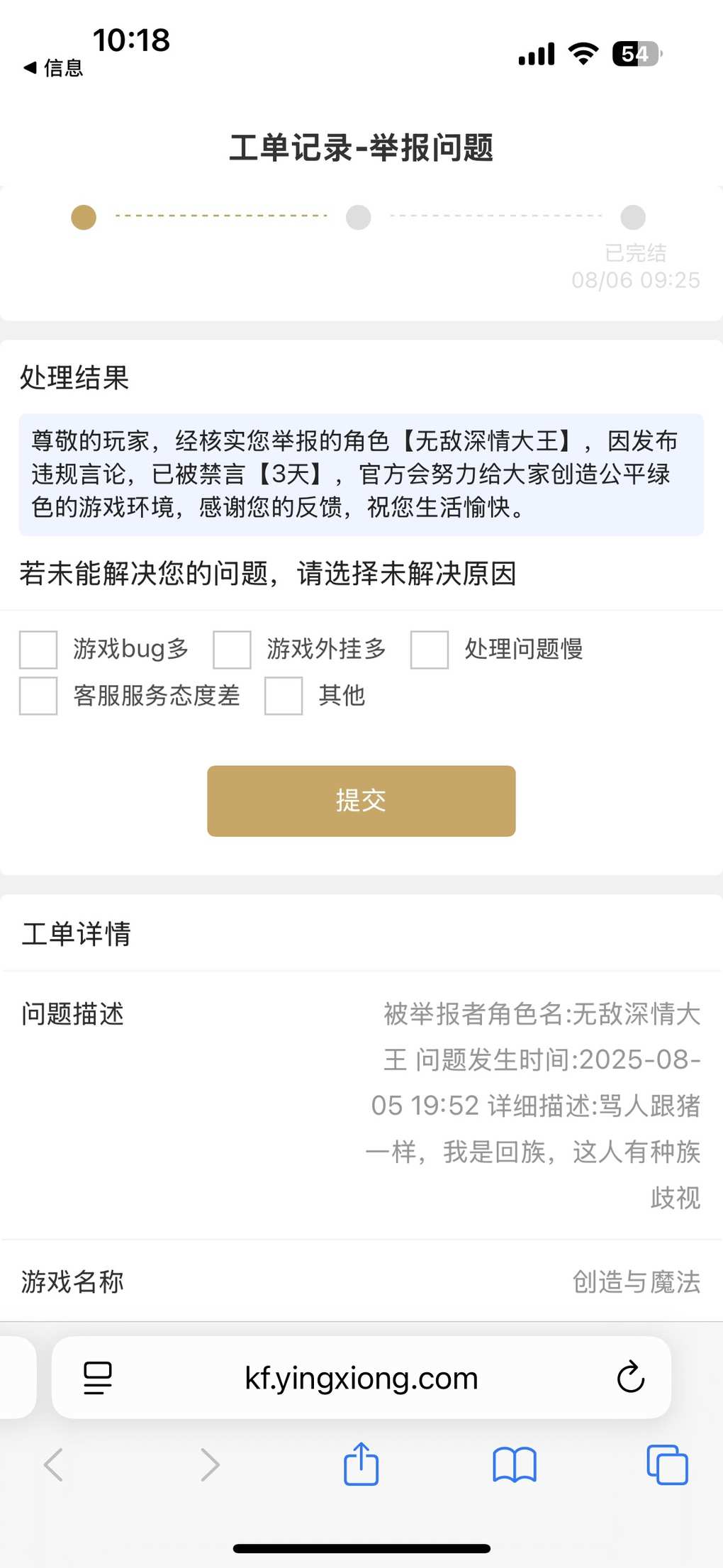Select the 游戏外挂多 checkbox
Image resolution: width=723 pixels, height=1568 pixels.
pos(232,650)
